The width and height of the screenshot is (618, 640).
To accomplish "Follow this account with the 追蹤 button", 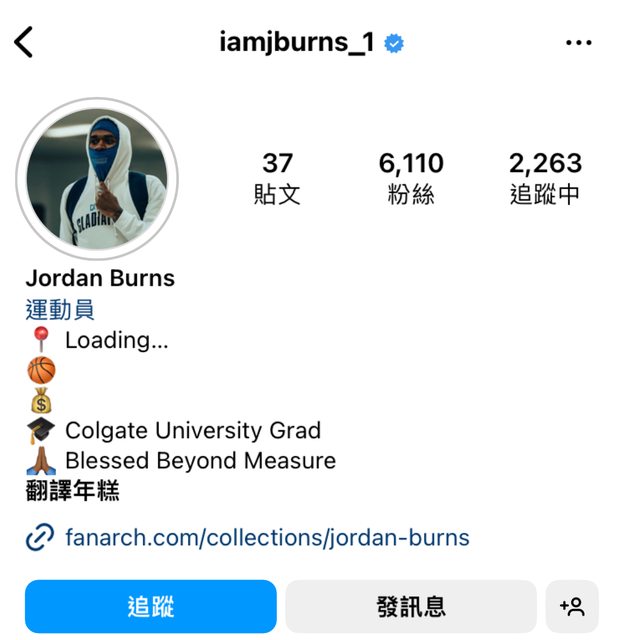I will pos(150,606).
